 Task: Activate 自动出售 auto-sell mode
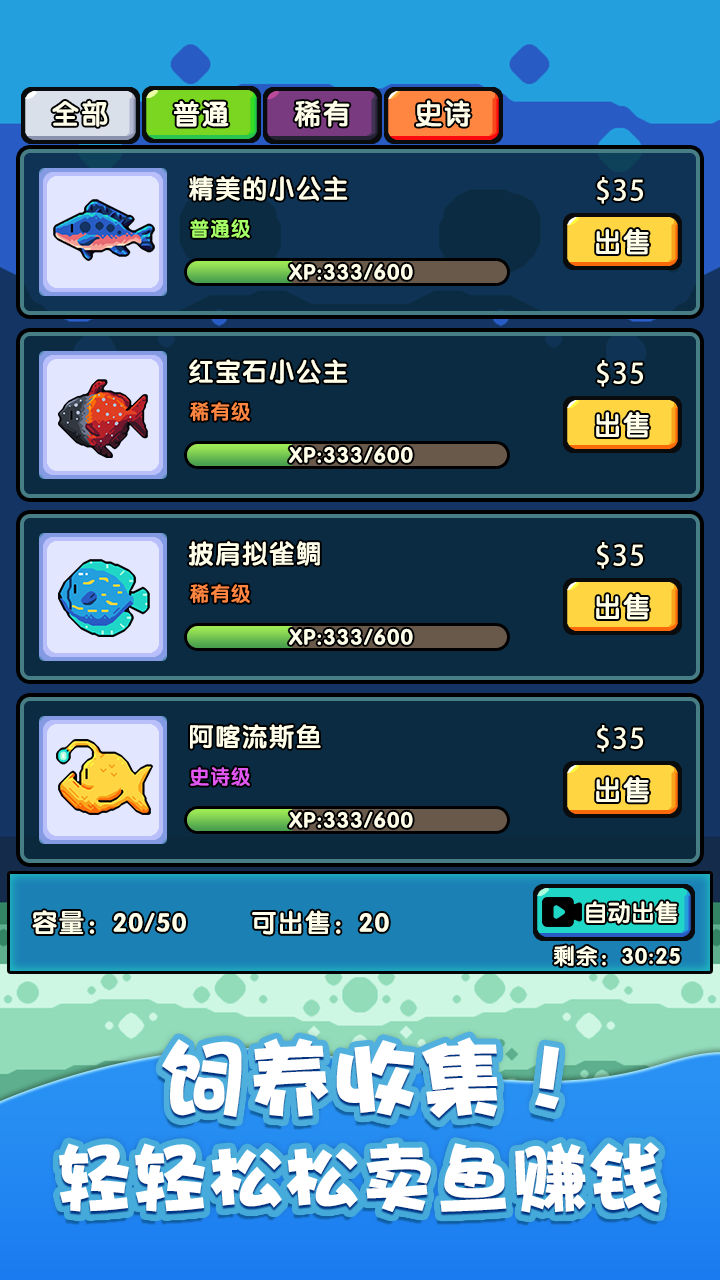614,911
